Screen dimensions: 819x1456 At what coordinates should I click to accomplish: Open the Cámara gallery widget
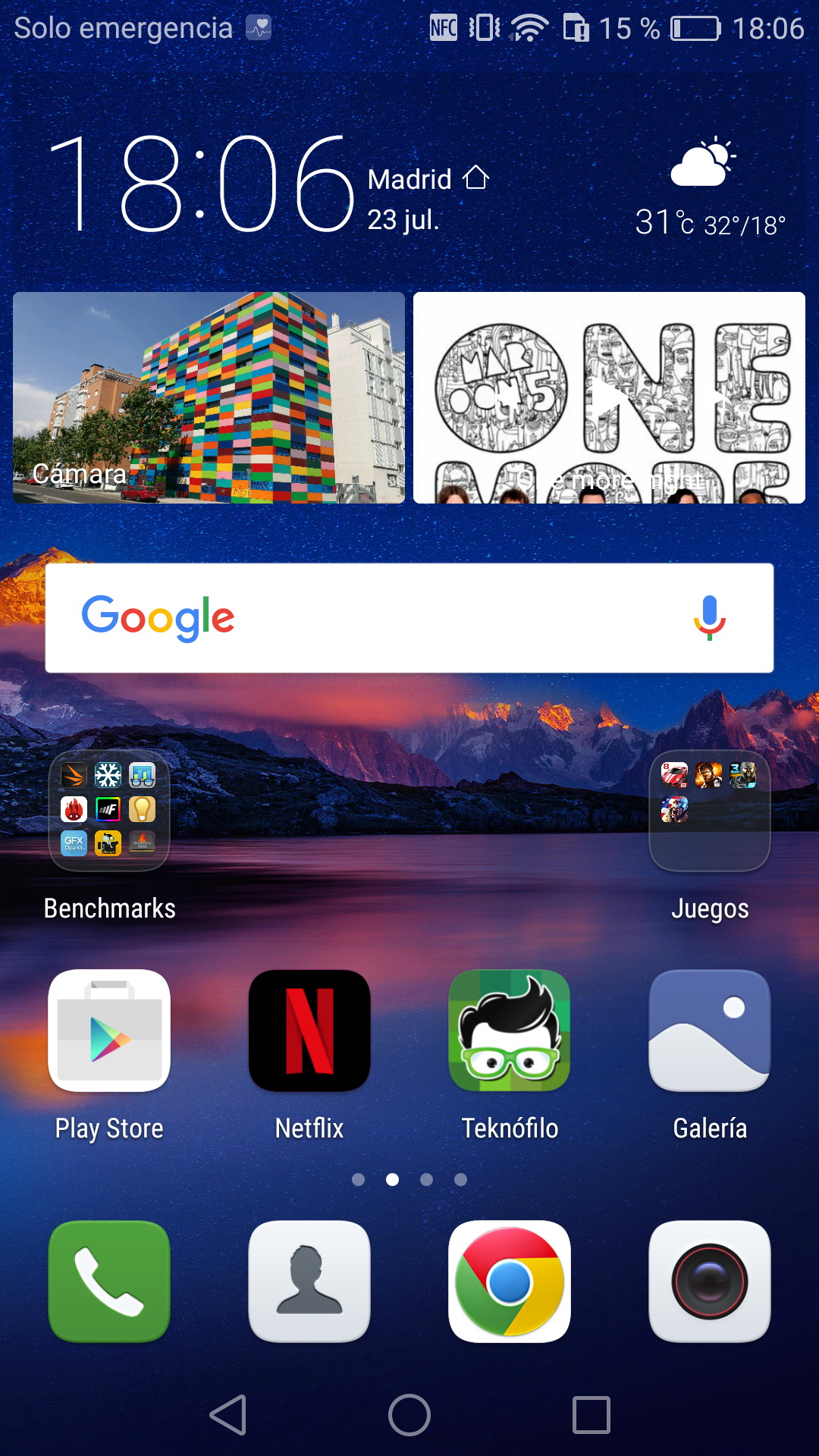(x=209, y=397)
